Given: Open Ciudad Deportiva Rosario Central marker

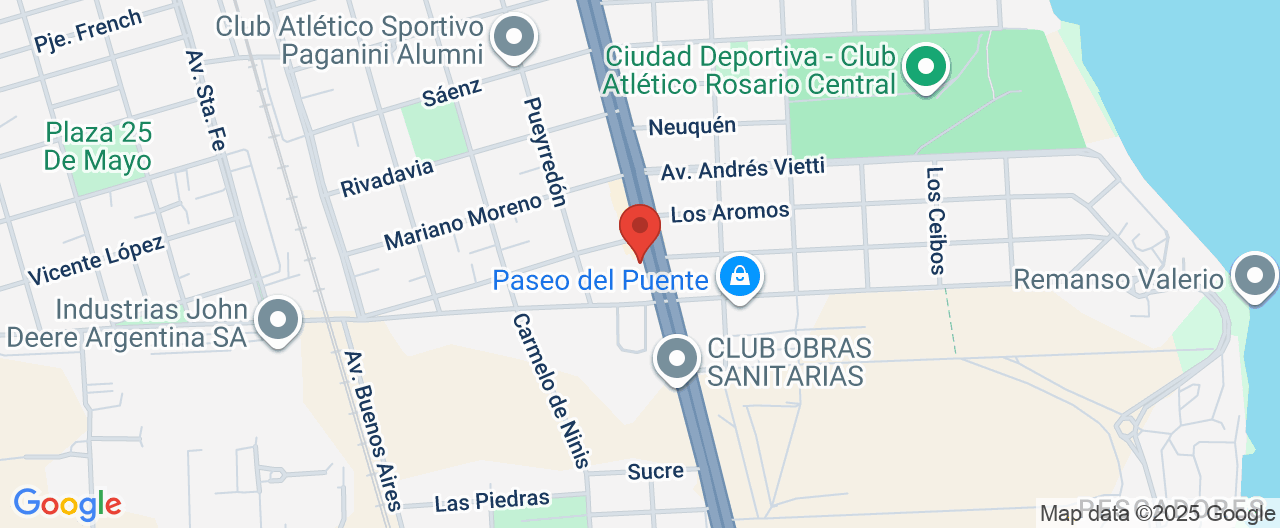Looking at the screenshot, I should click(926, 67).
